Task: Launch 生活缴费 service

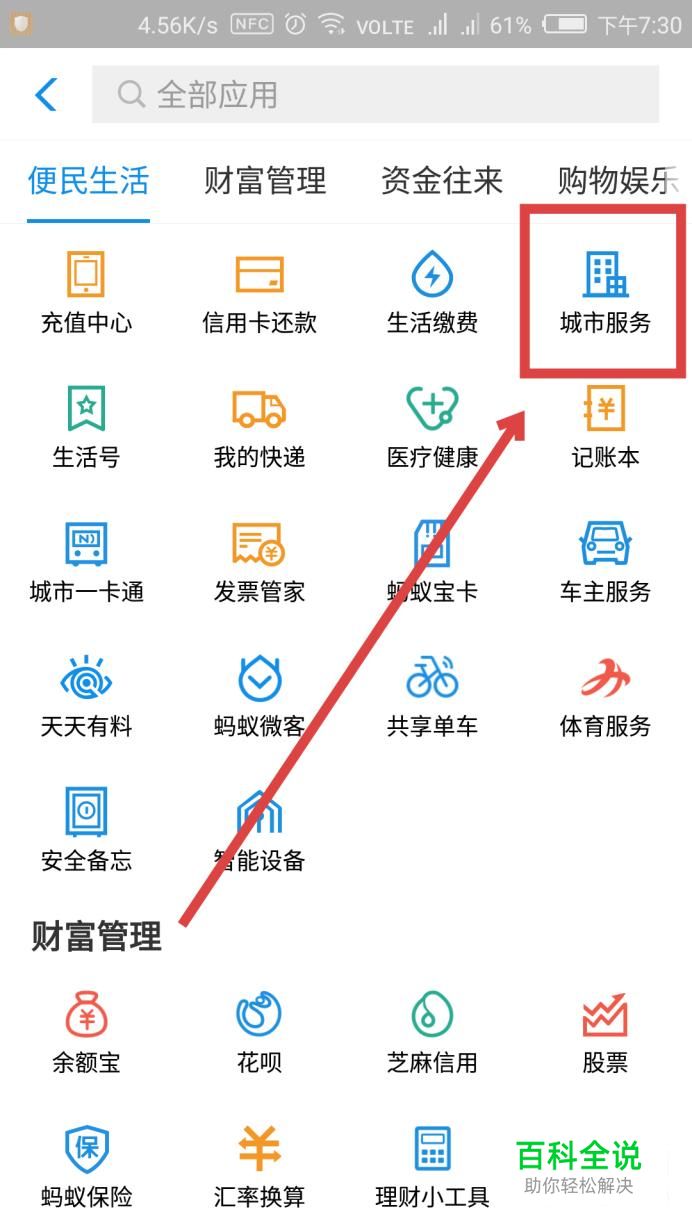Action: click(x=432, y=292)
